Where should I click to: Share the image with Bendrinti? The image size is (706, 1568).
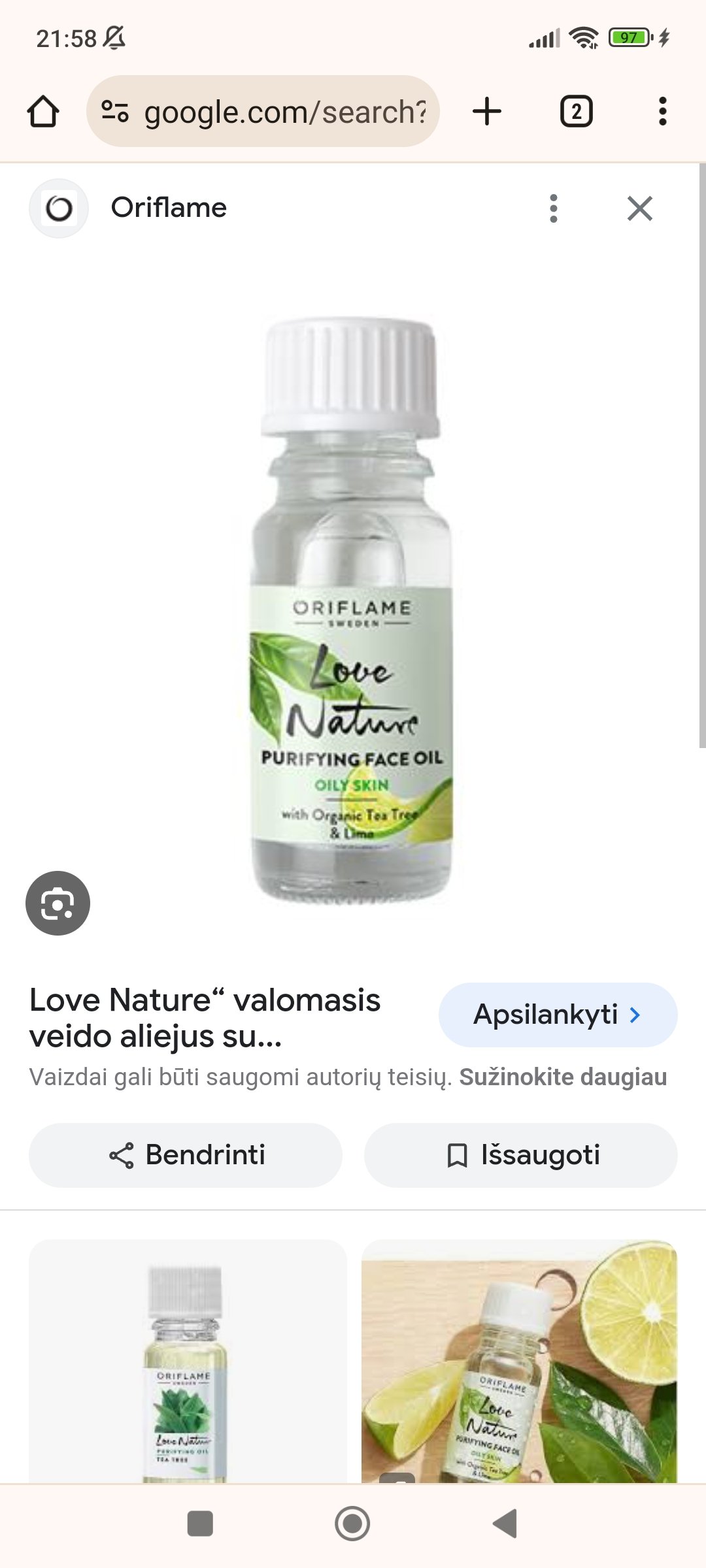186,1155
